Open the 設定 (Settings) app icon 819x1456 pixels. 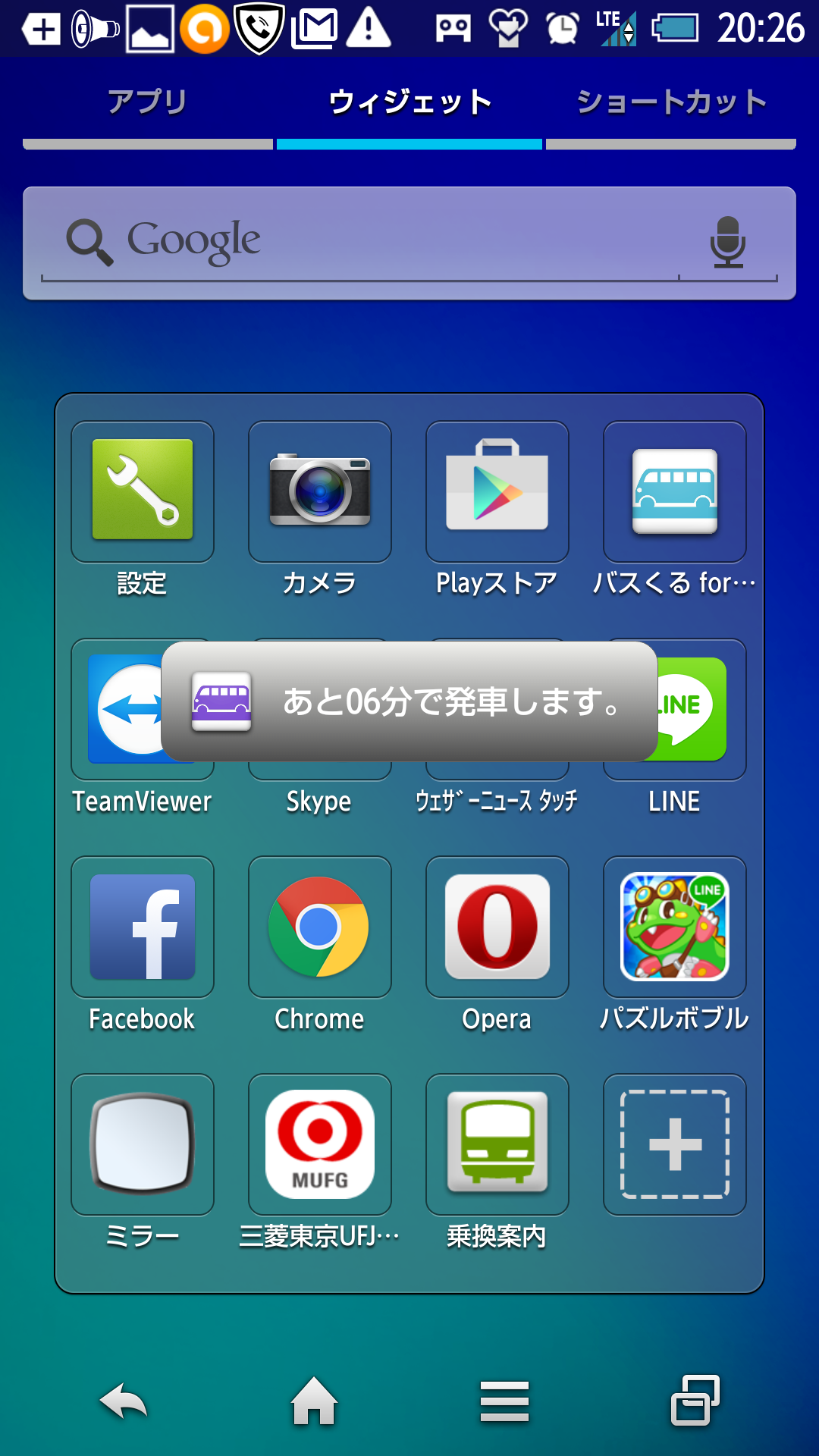click(142, 493)
